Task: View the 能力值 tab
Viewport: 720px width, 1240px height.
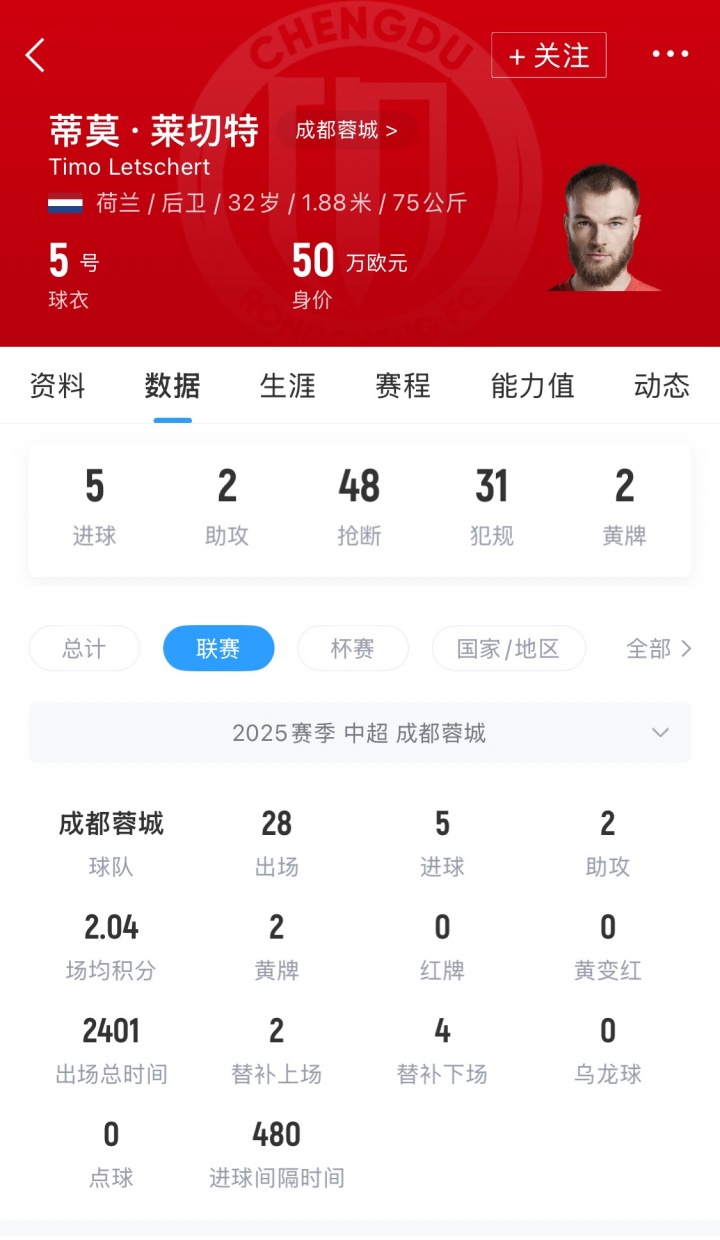Action: click(x=531, y=386)
